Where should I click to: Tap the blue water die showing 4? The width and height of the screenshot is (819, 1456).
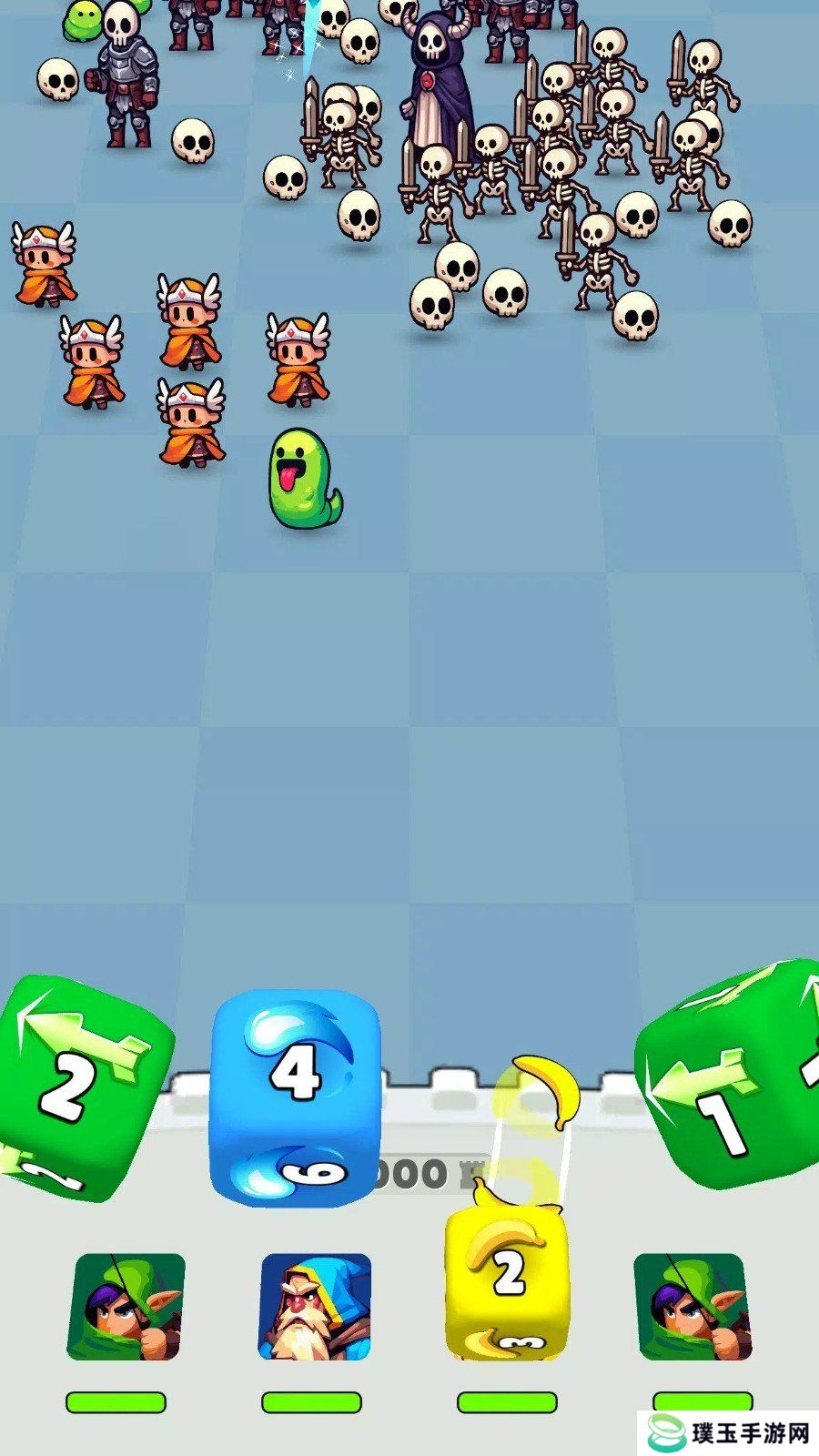coord(294,1097)
